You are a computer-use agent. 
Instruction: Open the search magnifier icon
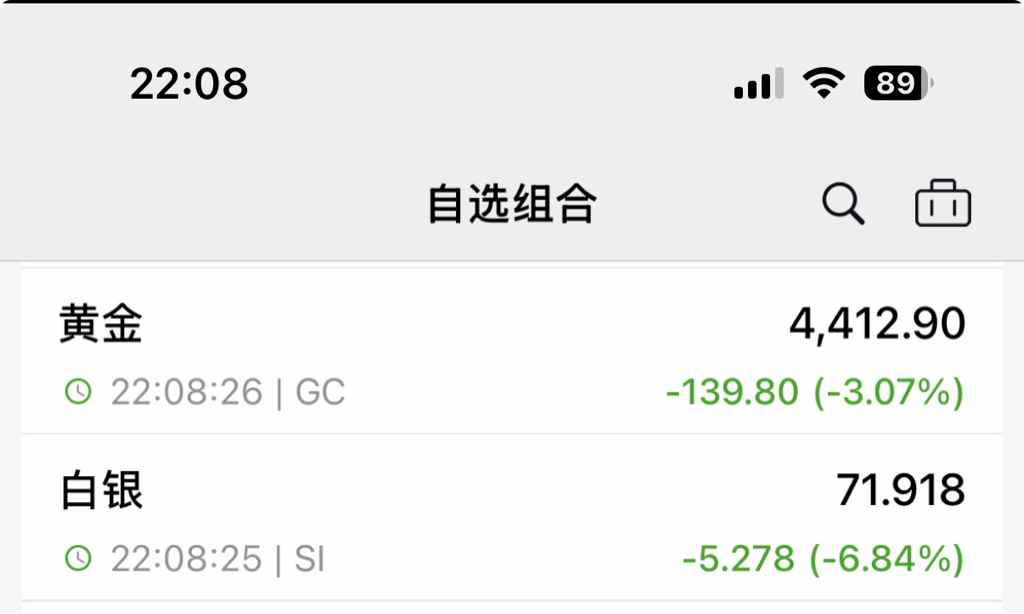tap(843, 205)
